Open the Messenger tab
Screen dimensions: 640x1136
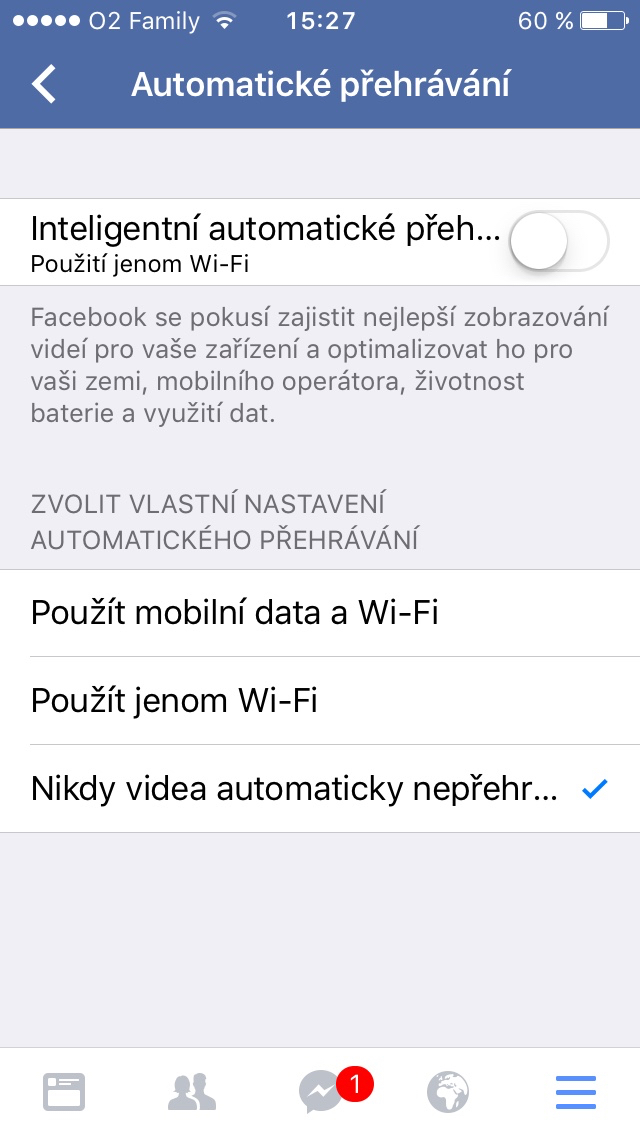322,1091
